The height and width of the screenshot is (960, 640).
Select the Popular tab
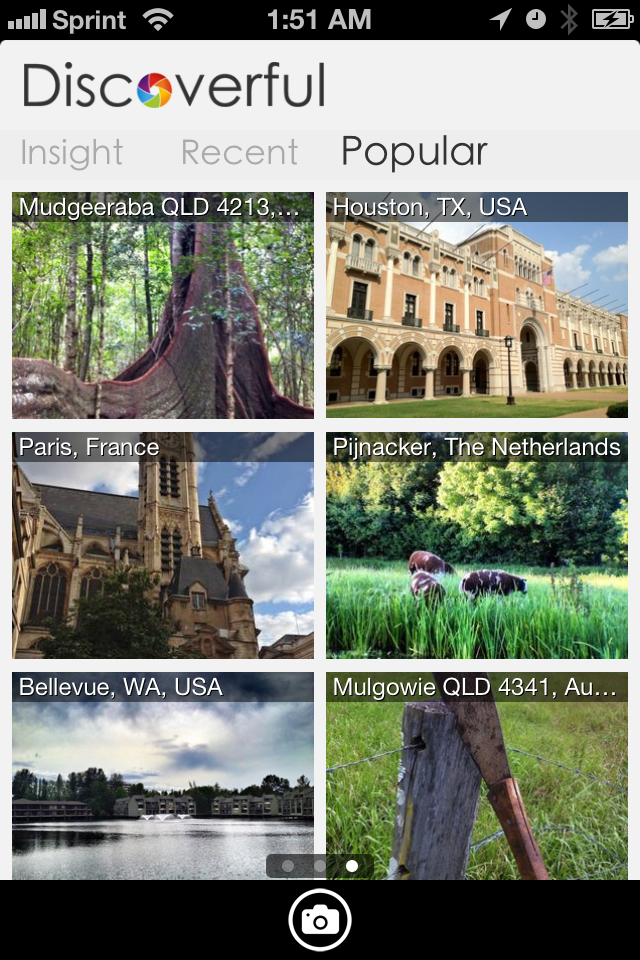414,152
